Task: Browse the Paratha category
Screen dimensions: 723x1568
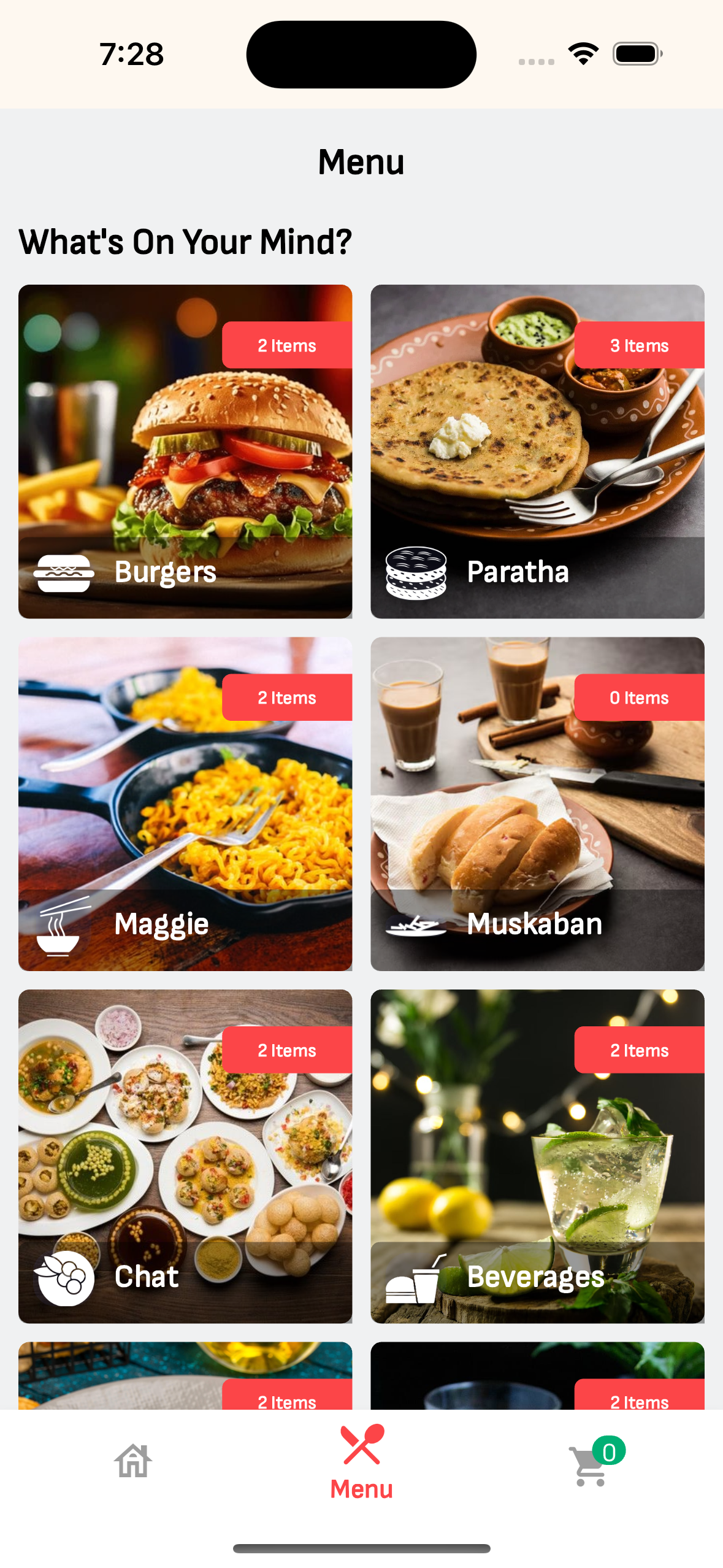Action: [537, 451]
